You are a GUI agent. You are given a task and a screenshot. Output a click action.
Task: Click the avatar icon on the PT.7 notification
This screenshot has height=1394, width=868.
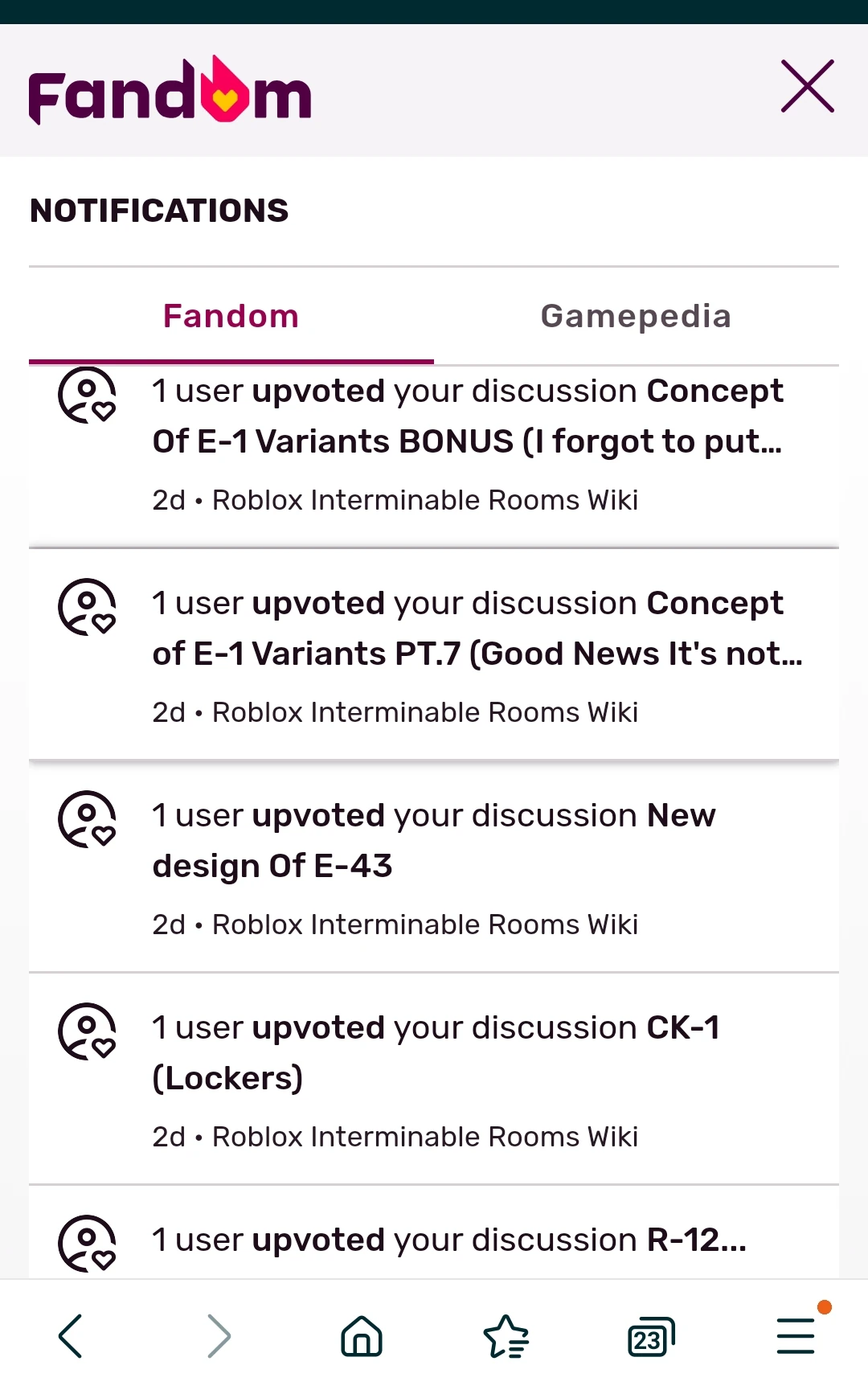[x=86, y=609]
